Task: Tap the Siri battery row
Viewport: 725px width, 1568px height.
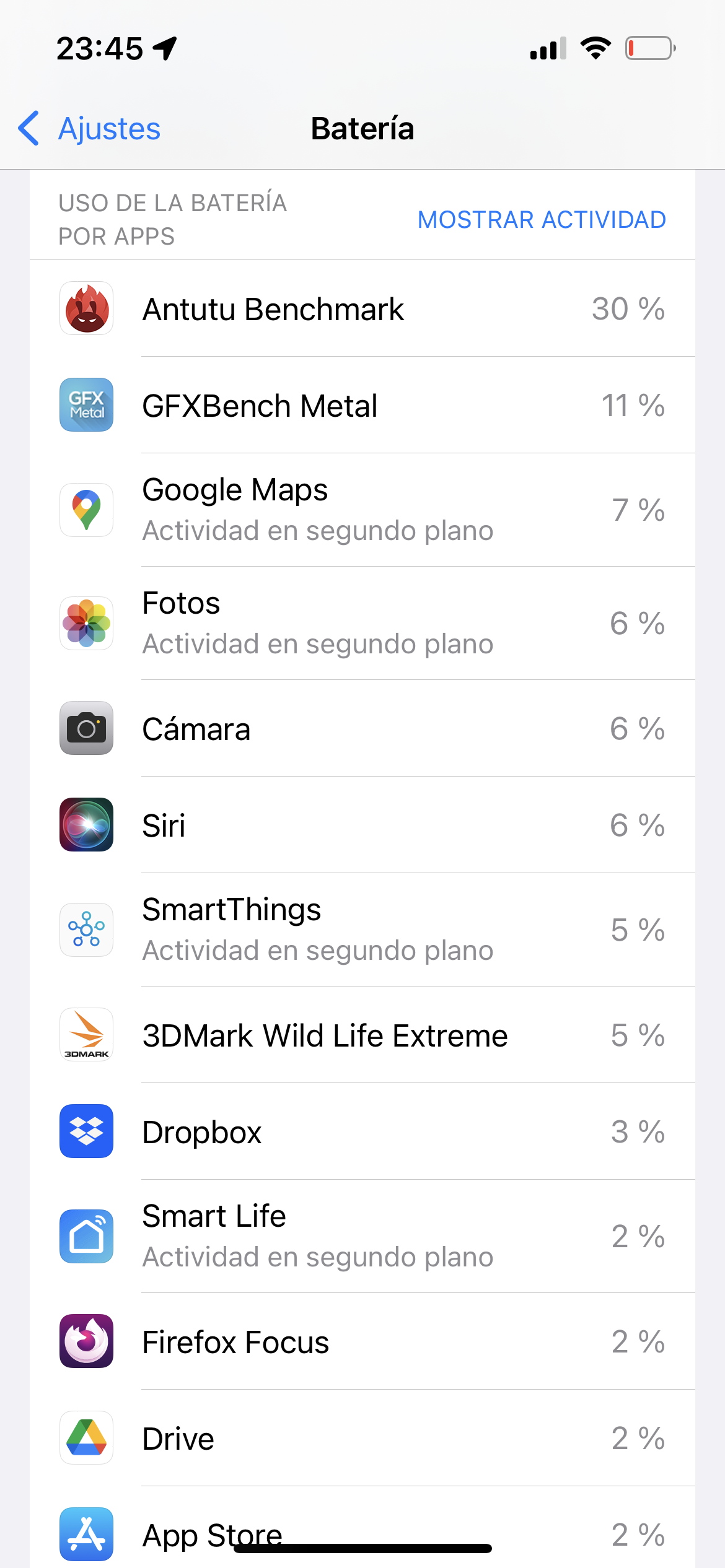Action: tap(362, 825)
